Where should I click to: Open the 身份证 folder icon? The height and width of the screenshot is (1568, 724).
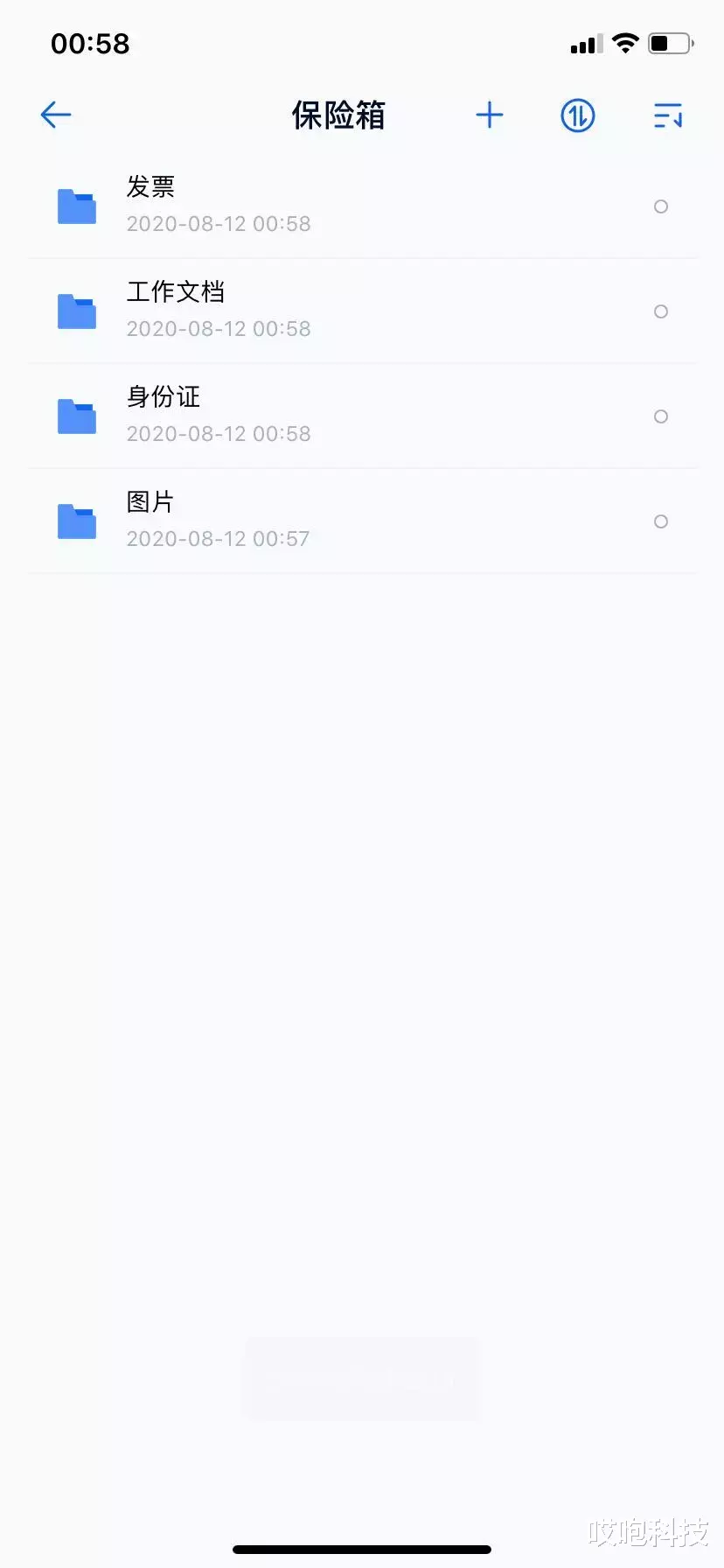[x=76, y=416]
